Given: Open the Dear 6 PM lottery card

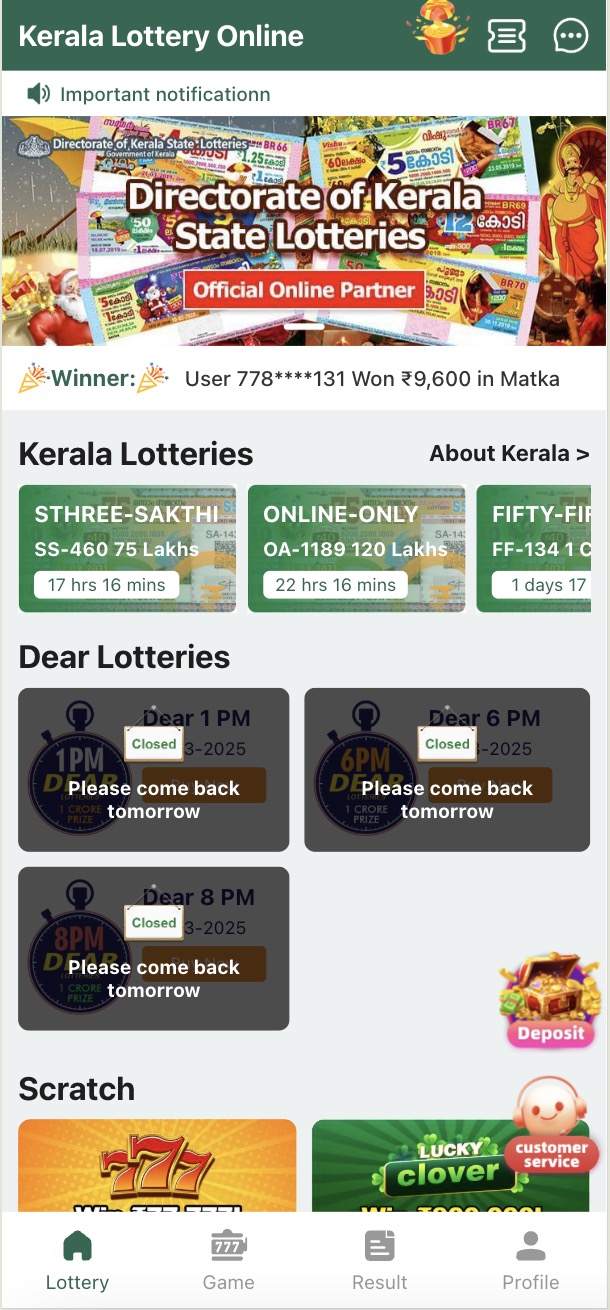Looking at the screenshot, I should click(x=447, y=770).
